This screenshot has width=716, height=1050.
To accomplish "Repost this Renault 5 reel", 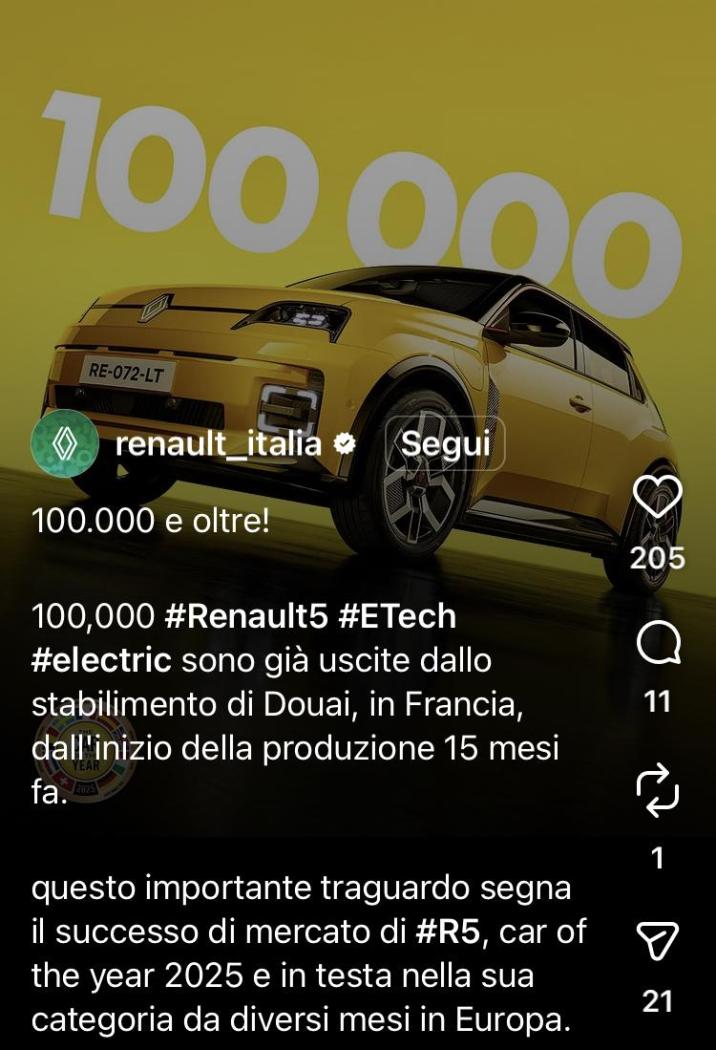I will (x=658, y=792).
